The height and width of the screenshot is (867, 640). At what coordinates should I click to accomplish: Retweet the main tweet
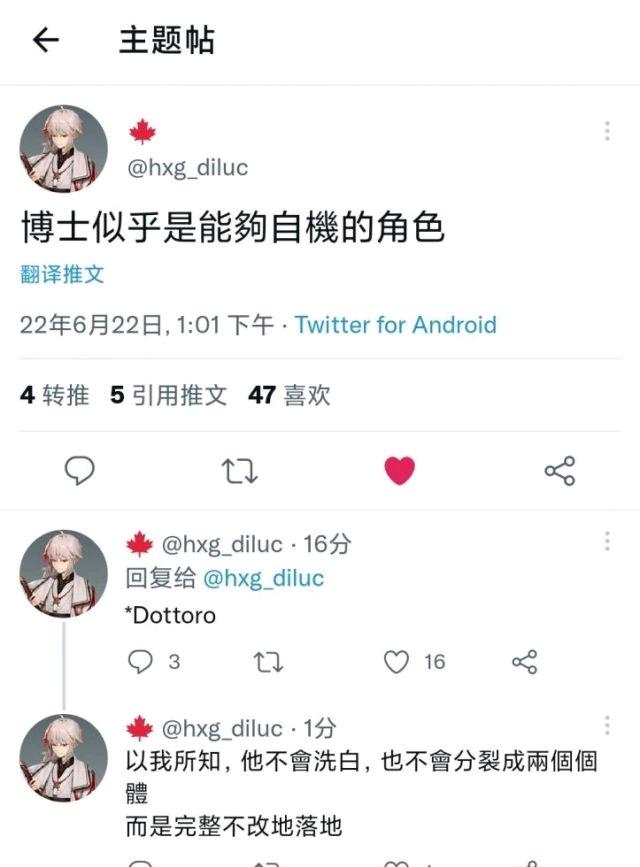tap(240, 470)
